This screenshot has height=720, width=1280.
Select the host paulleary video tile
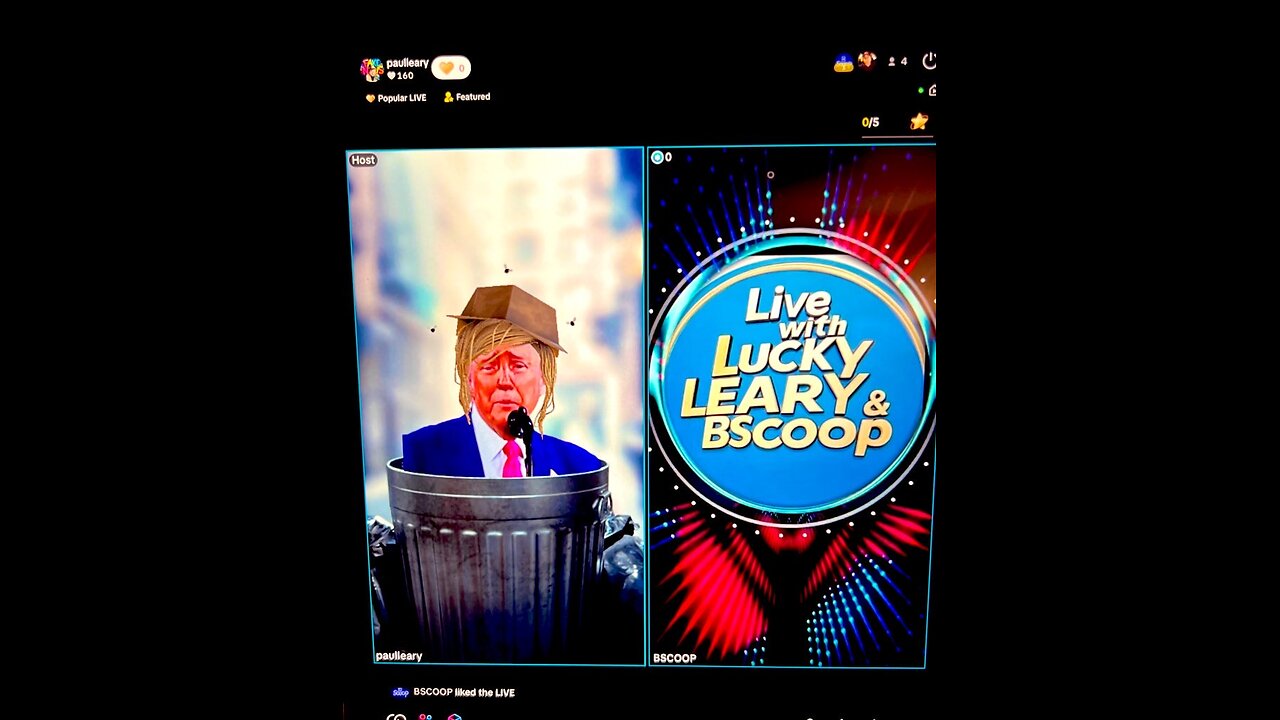496,405
